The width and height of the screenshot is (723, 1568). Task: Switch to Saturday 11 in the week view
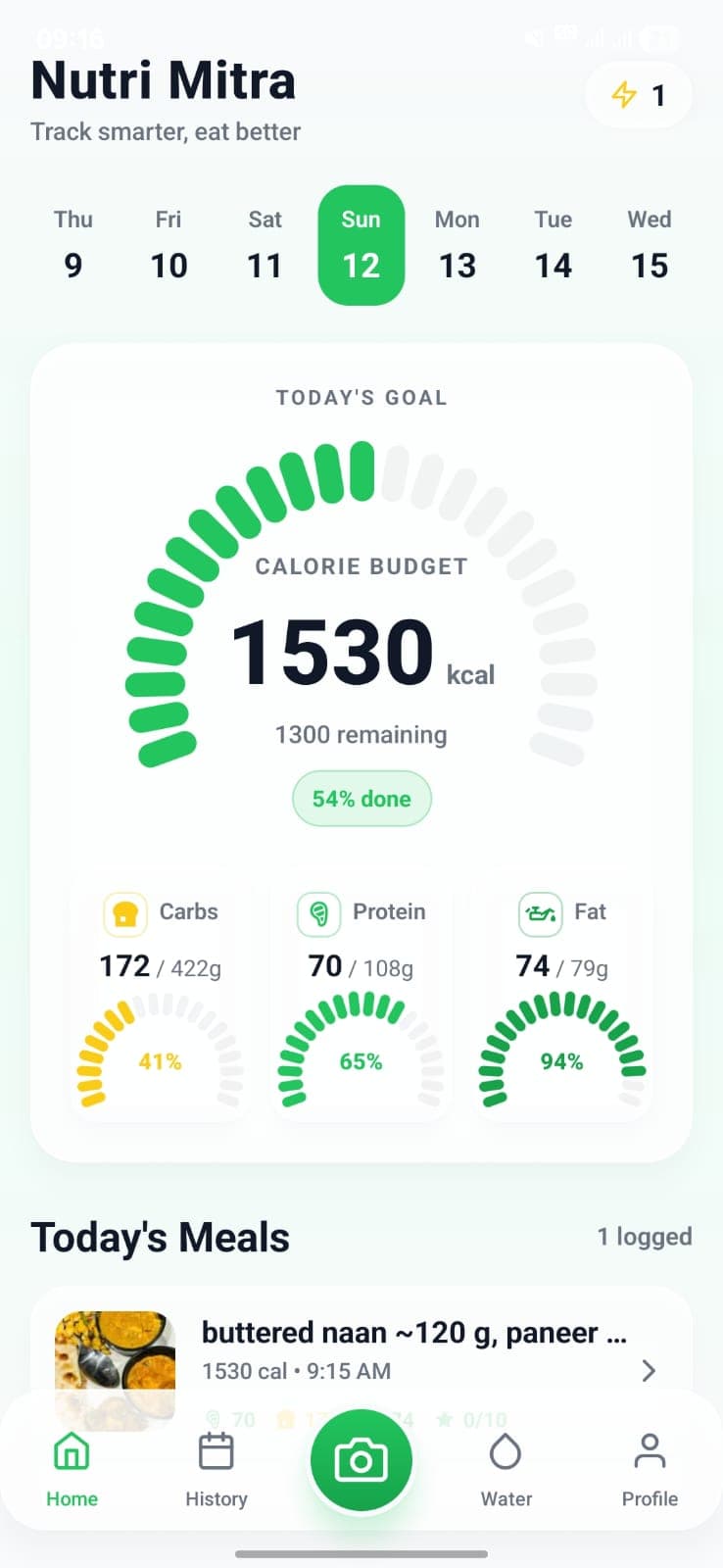click(x=265, y=245)
